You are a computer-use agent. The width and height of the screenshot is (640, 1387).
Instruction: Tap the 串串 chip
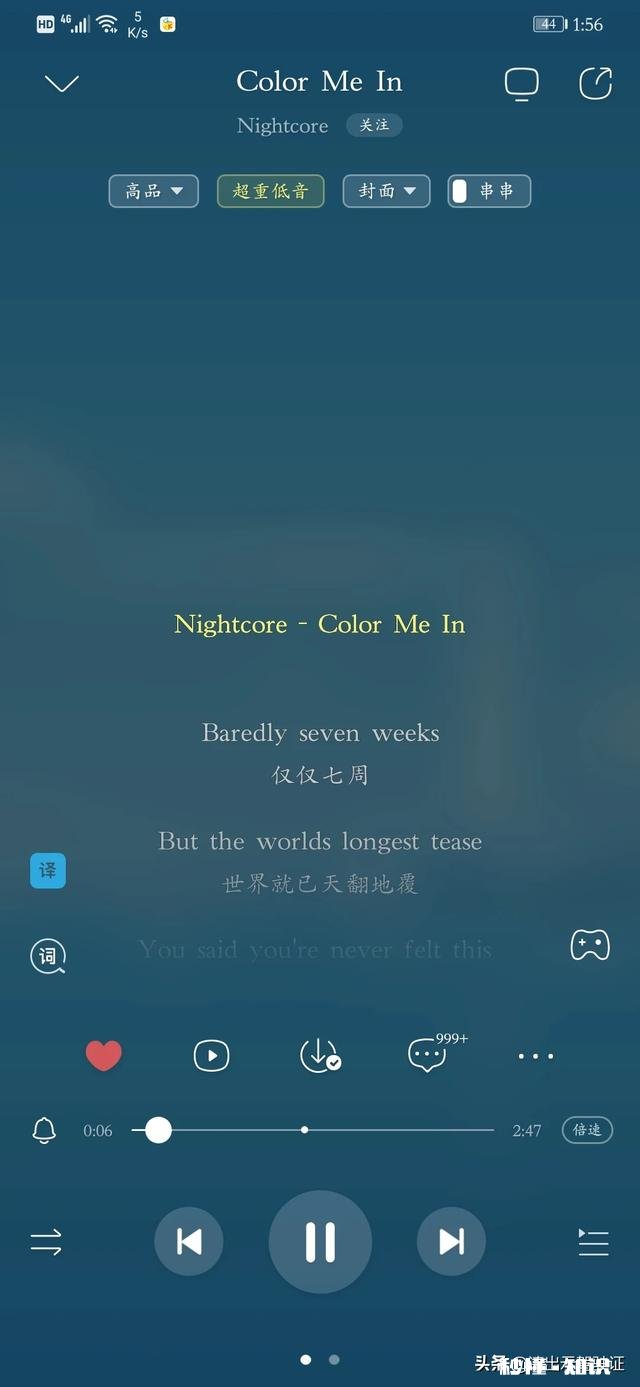pos(488,191)
